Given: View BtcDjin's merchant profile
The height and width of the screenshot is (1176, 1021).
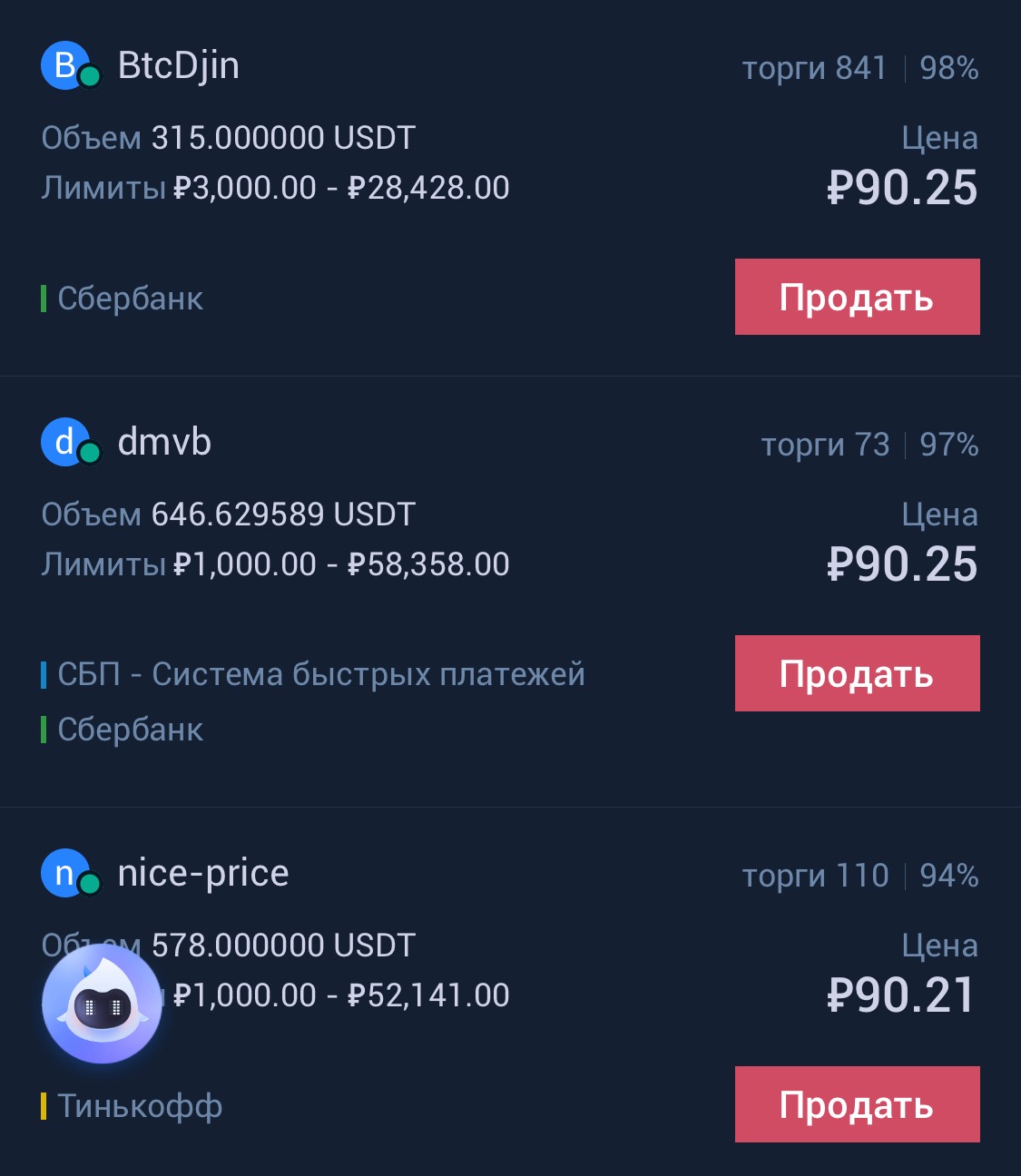Looking at the screenshot, I should click(178, 66).
